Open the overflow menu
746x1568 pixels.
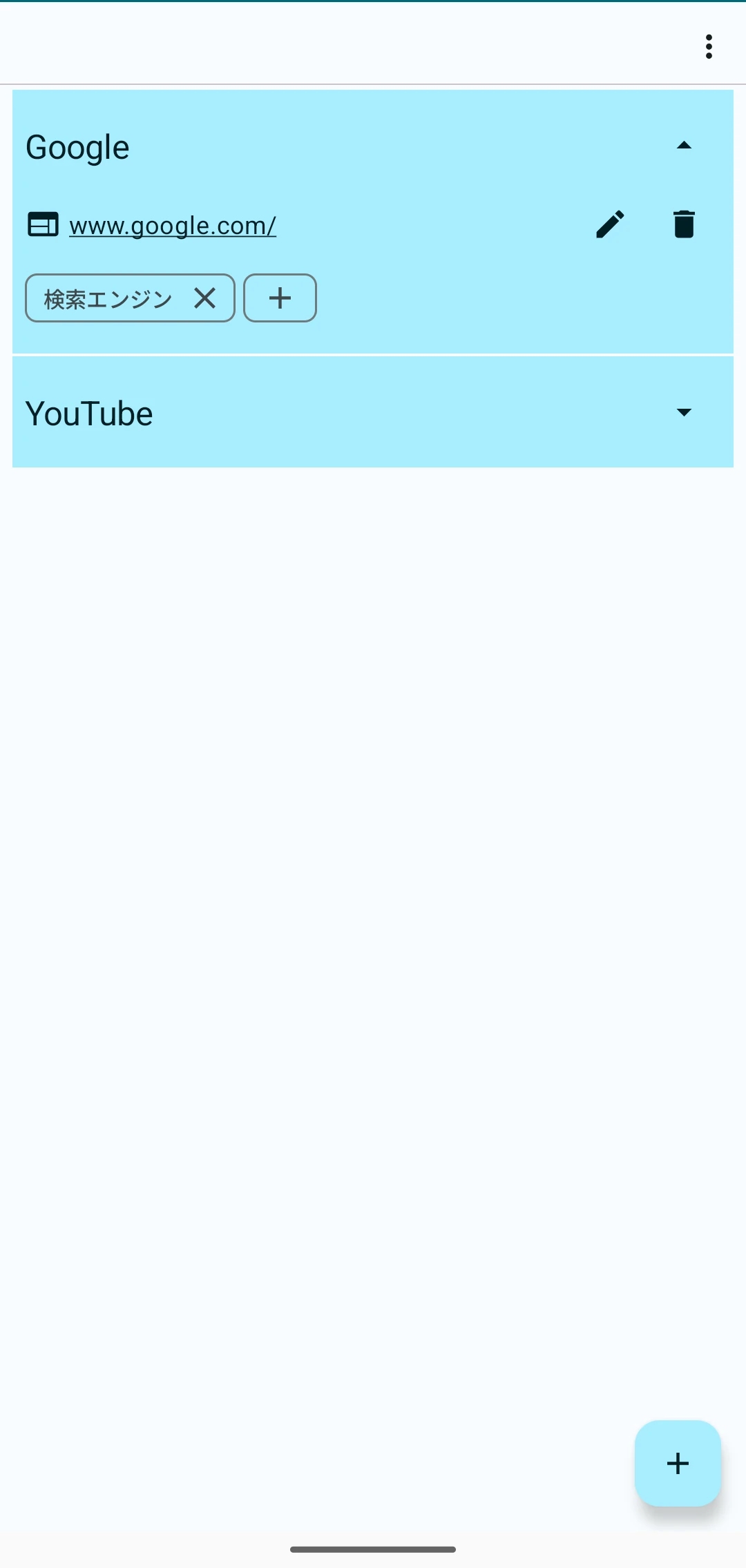coord(709,47)
